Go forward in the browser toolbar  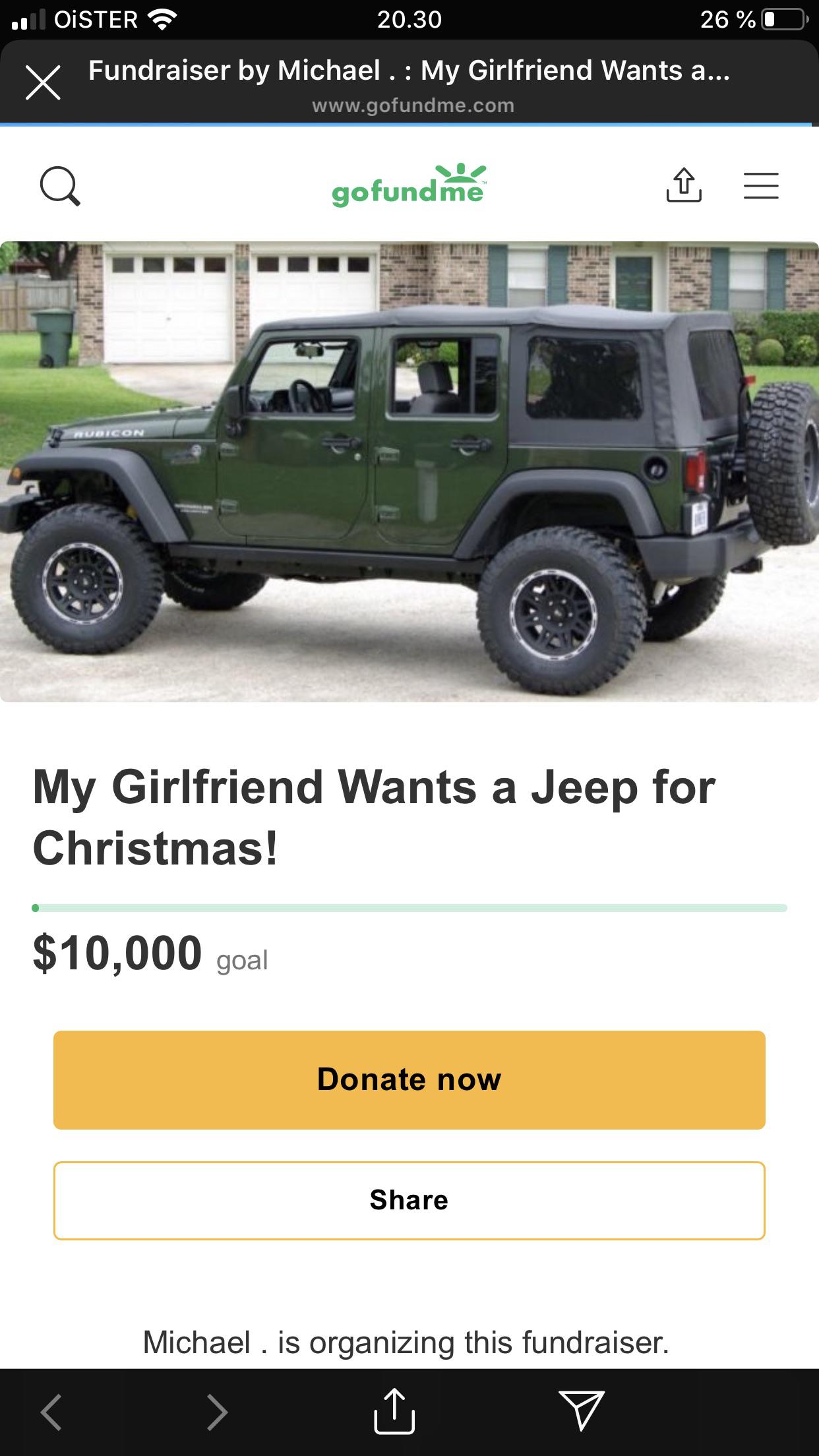click(x=217, y=1412)
